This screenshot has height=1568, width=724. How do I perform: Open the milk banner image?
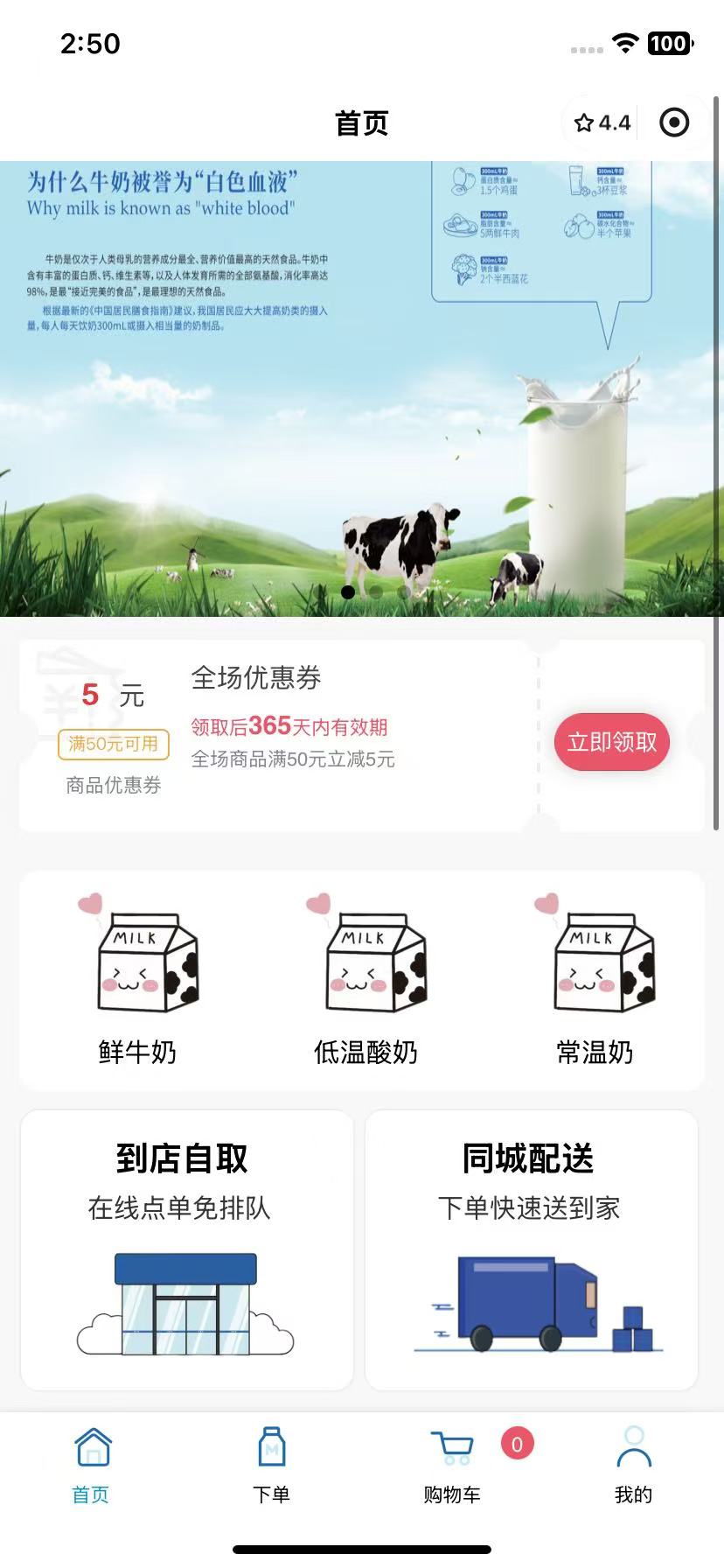[362, 388]
